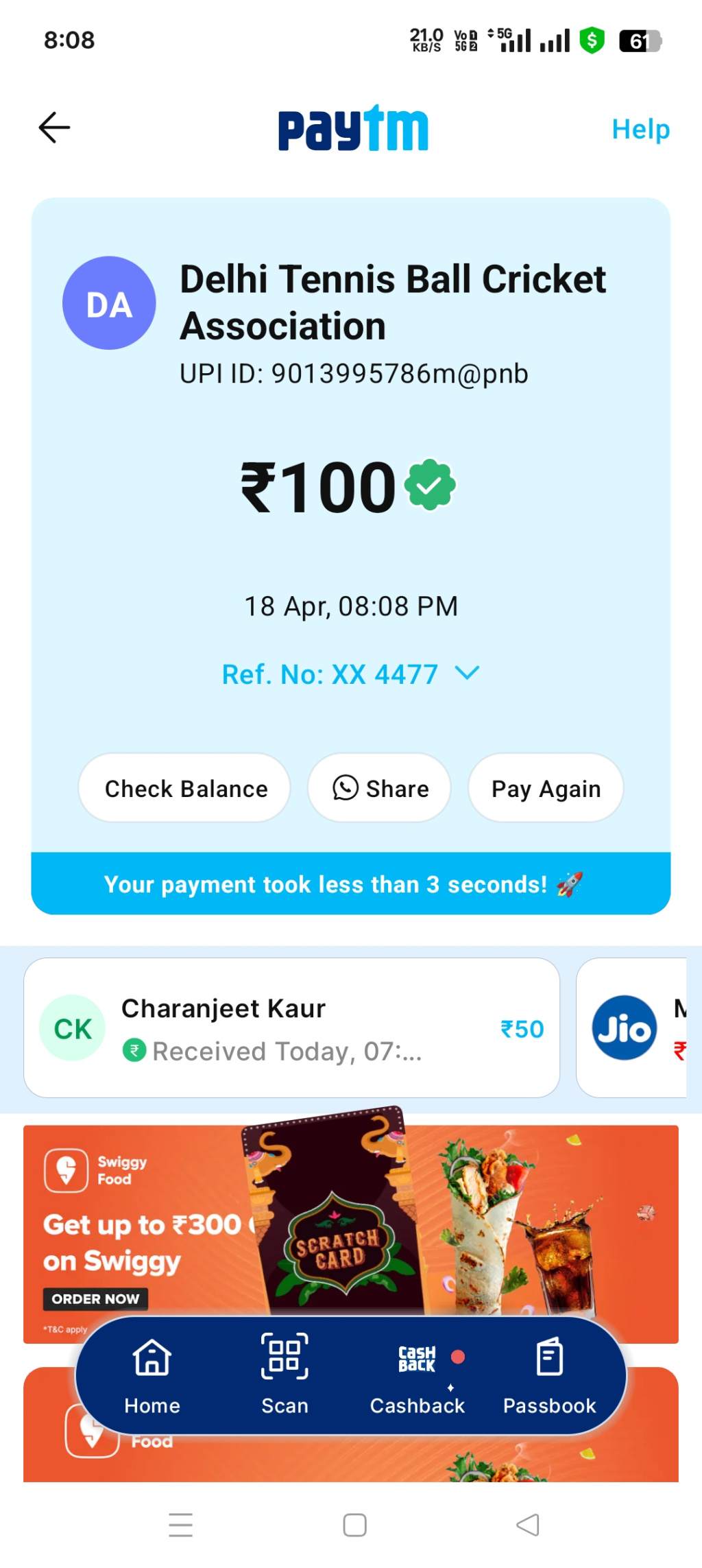Open Help from the header
The height and width of the screenshot is (1568, 702).
coord(640,129)
